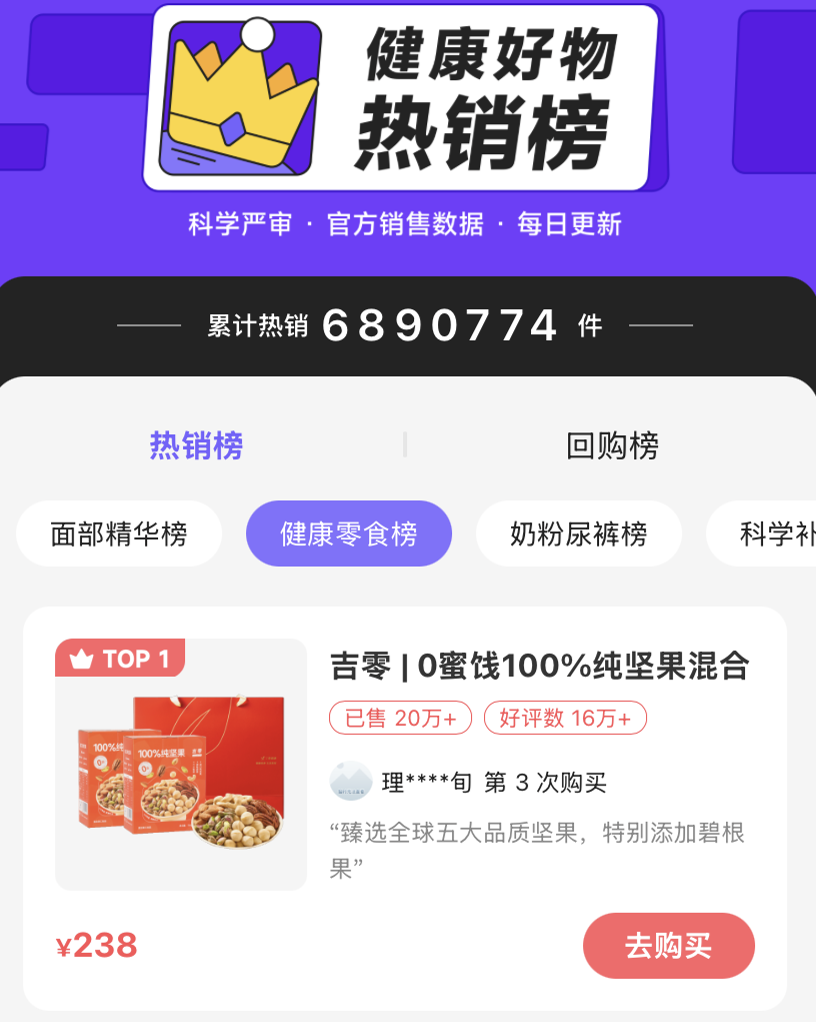
Task: Open the TOP 1 吉零 nut product image
Action: [x=181, y=765]
